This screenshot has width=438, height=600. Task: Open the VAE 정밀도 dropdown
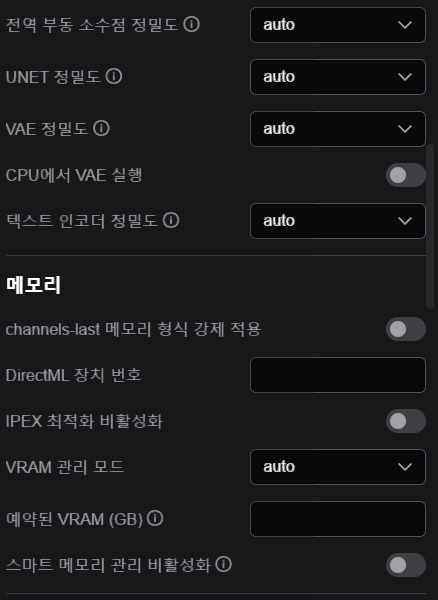tap(338, 129)
